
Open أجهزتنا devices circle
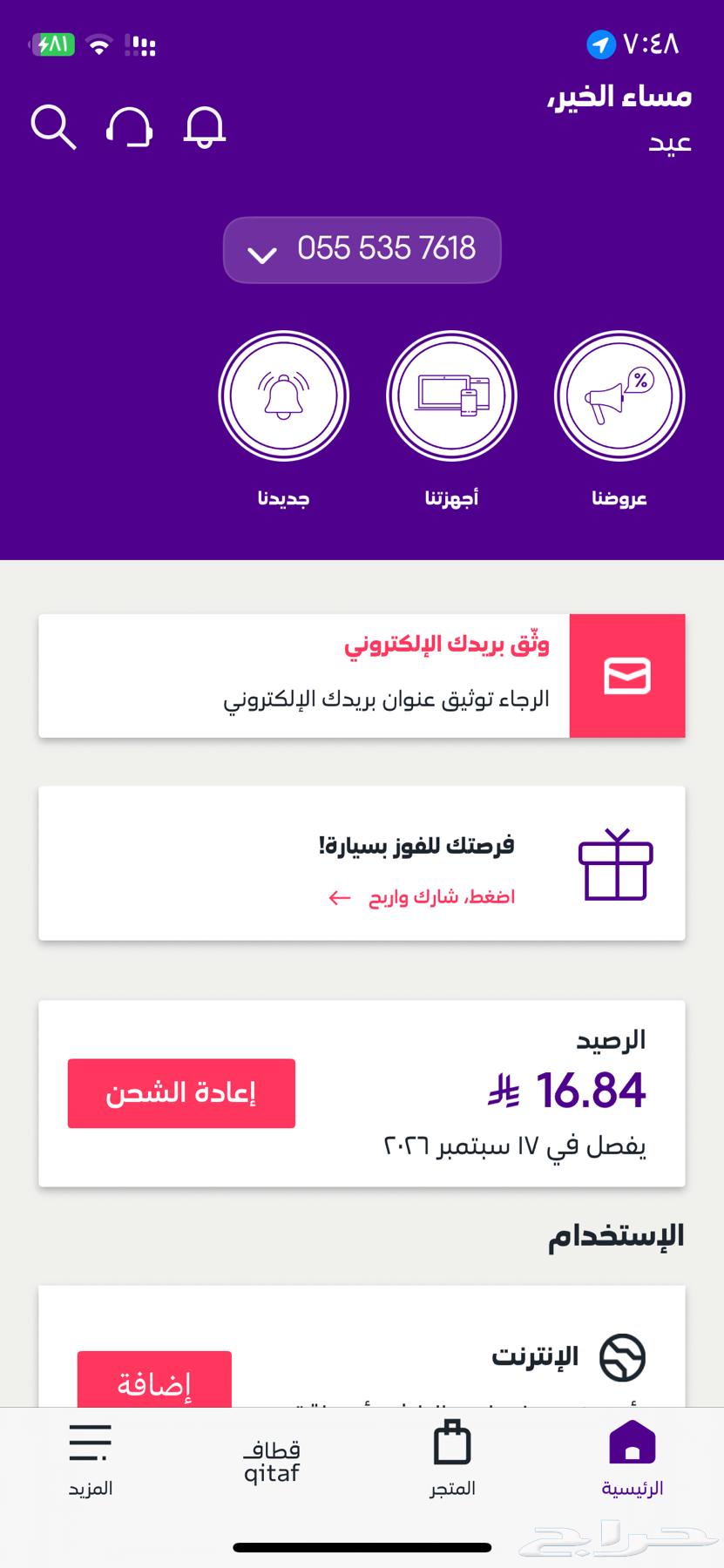click(x=451, y=396)
